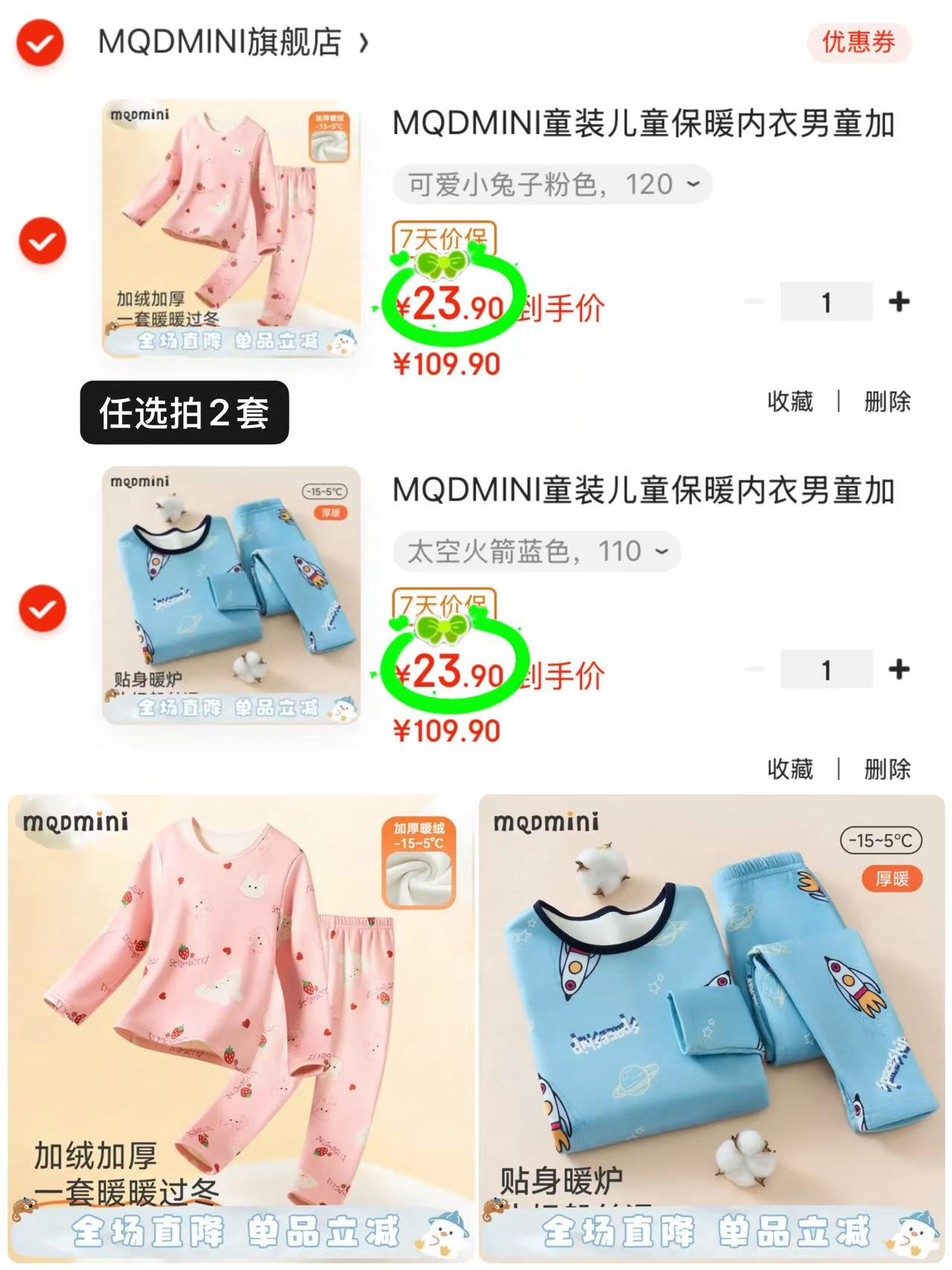Open the 可爱小兔子粉色 120 SKU selector

(551, 184)
